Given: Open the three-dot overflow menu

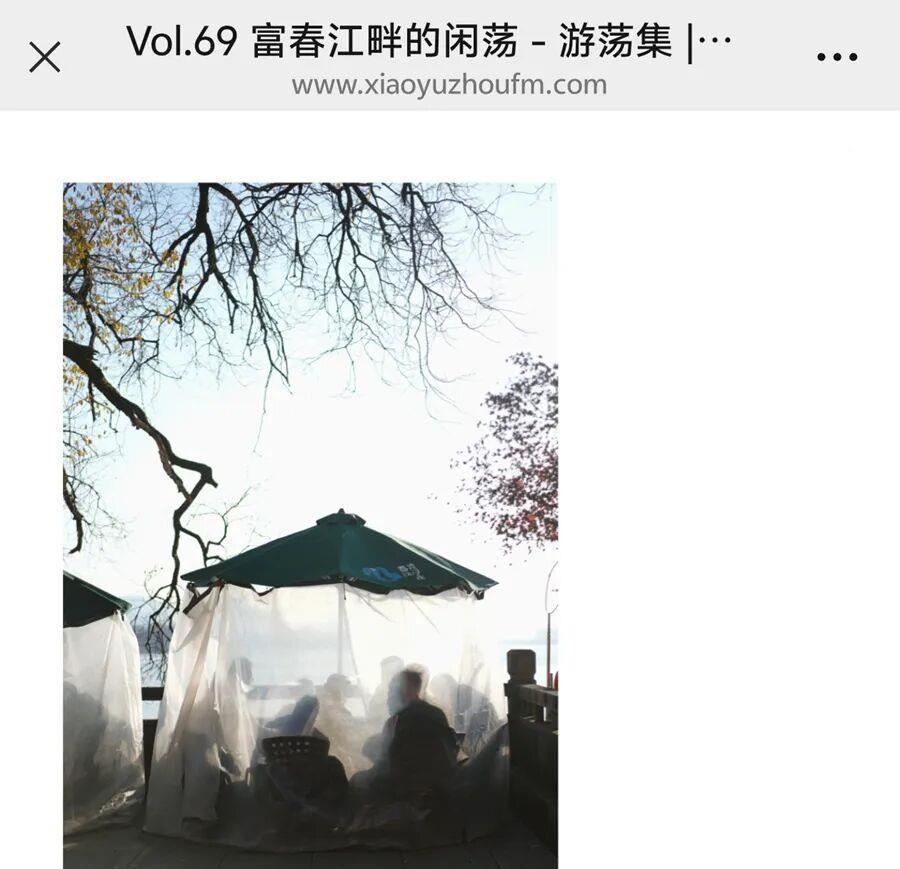Looking at the screenshot, I should (x=837, y=57).
